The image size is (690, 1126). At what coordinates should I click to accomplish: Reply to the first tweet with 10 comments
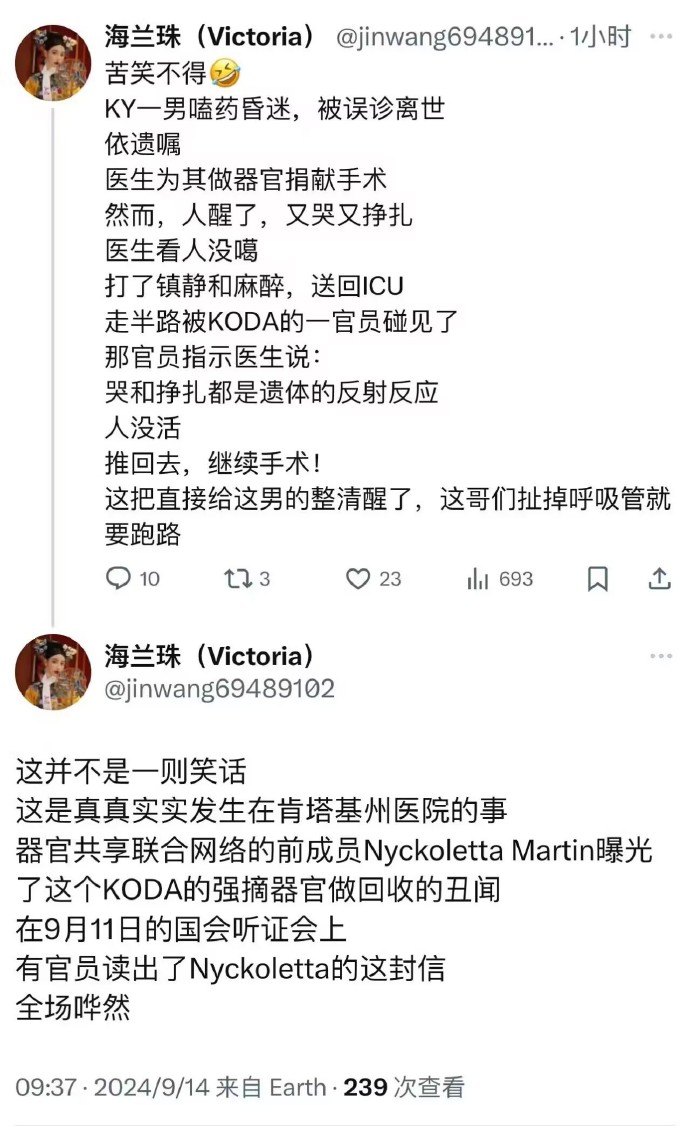tap(119, 579)
